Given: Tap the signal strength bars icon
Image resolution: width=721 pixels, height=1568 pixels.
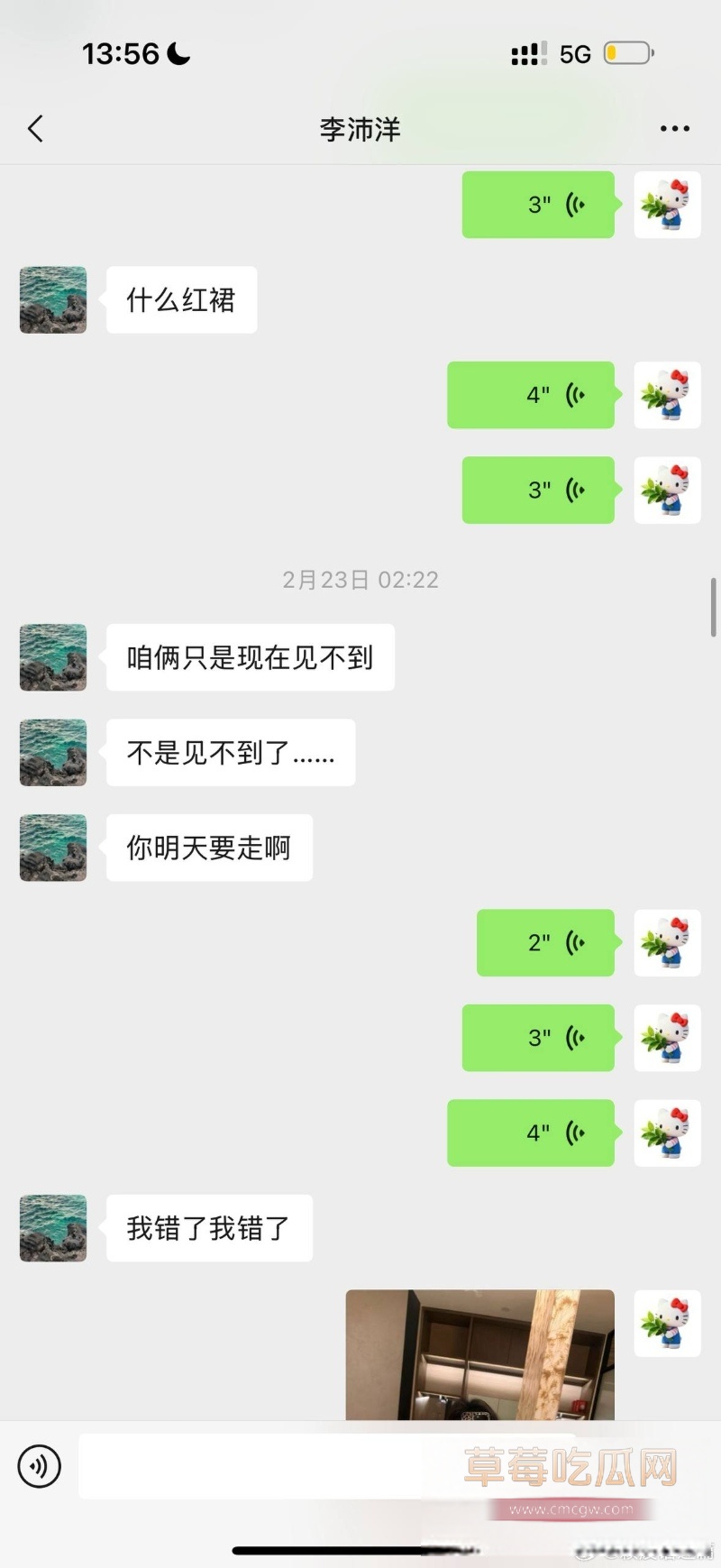Looking at the screenshot, I should click(531, 53).
